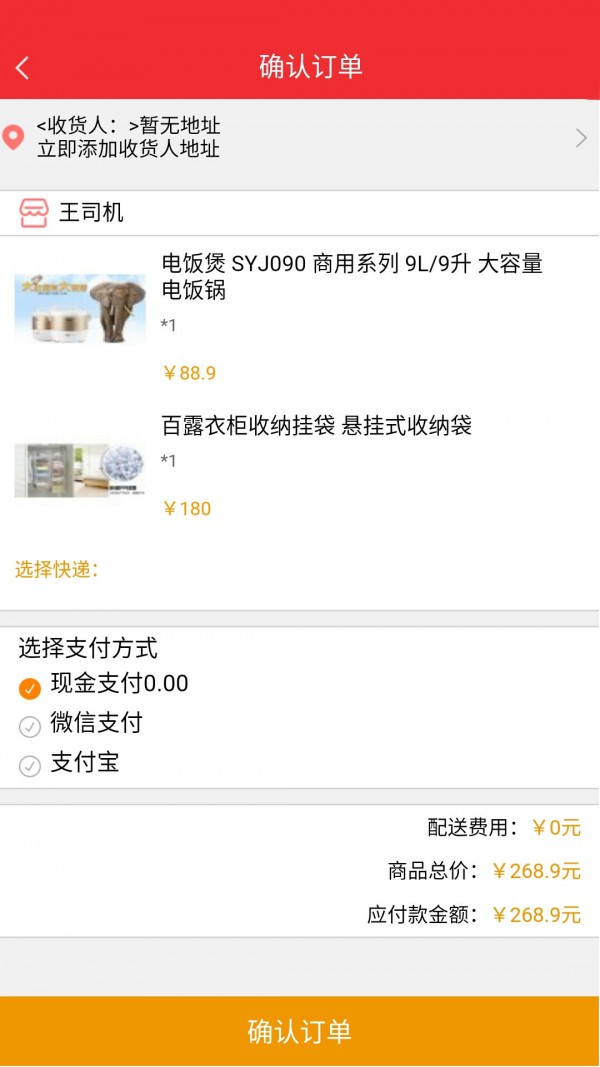Open the 百露衣柜收纳挂袋 product item
The image size is (600, 1067).
[x=316, y=426]
